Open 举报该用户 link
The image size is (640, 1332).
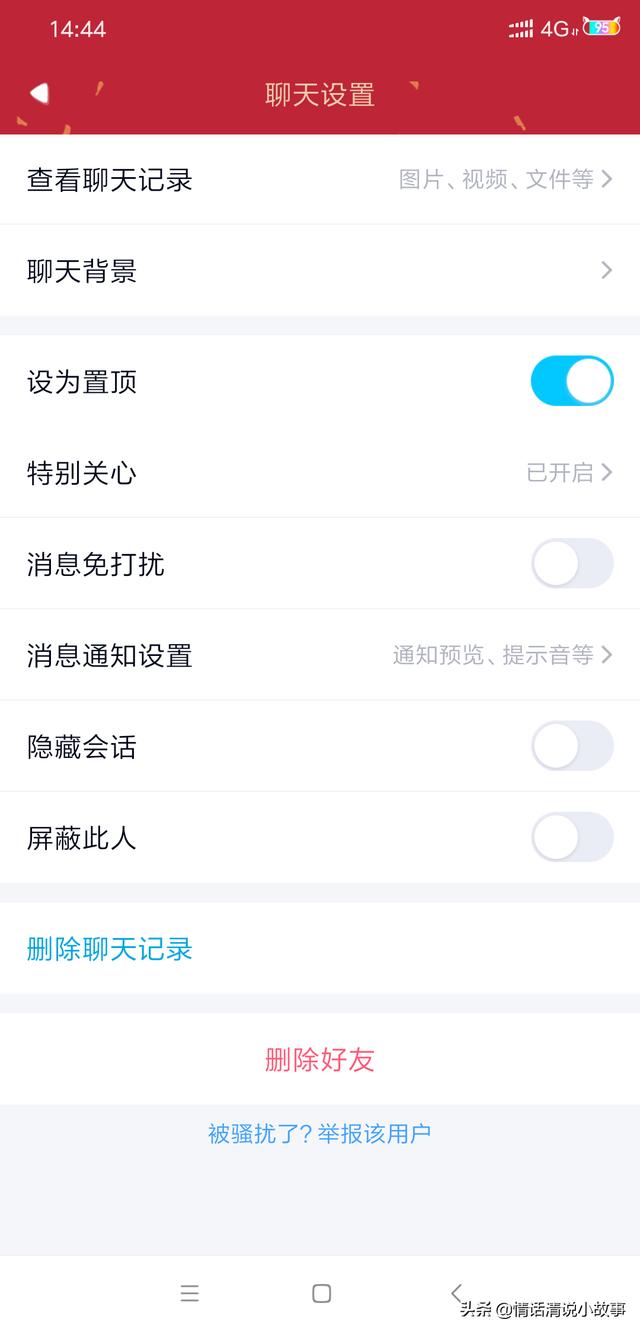(374, 1134)
